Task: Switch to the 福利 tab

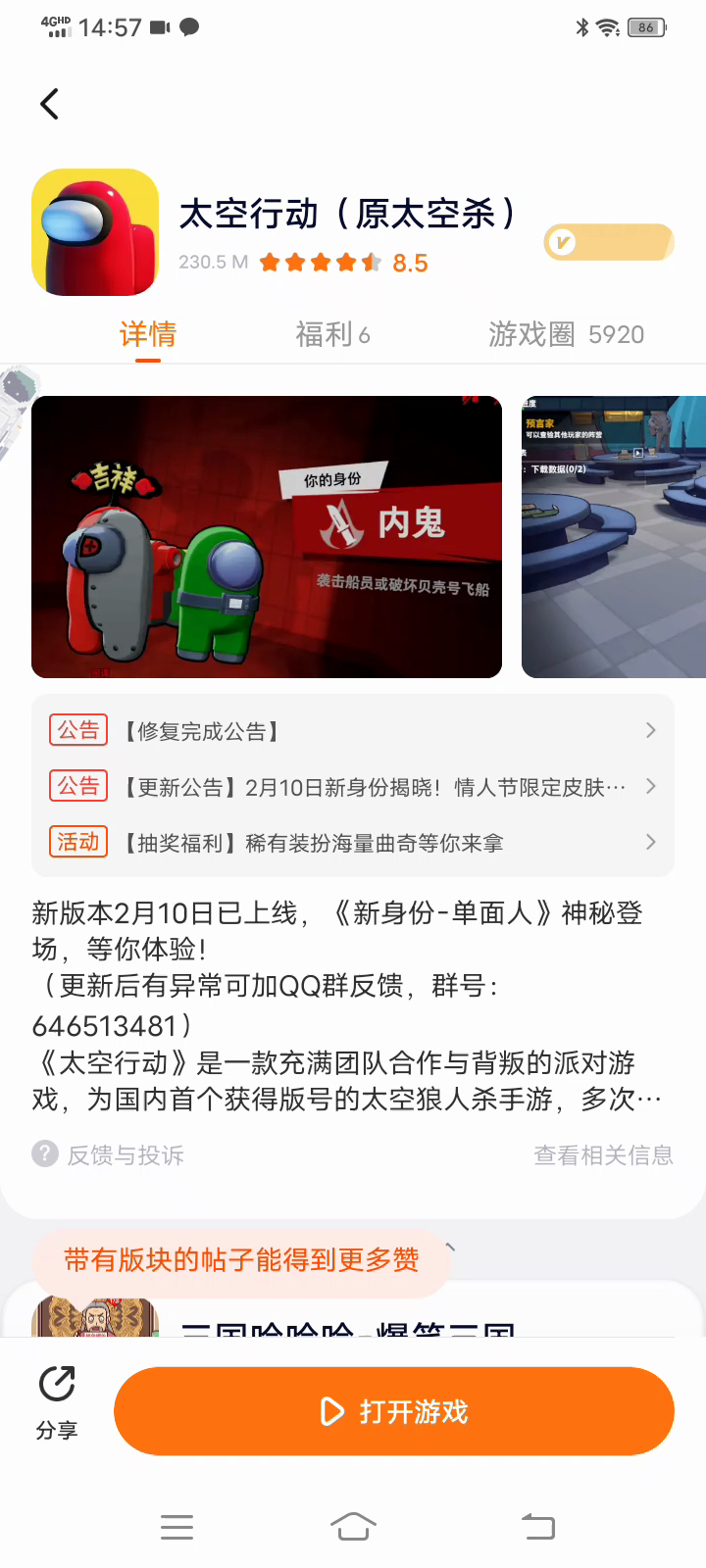Action: click(332, 334)
